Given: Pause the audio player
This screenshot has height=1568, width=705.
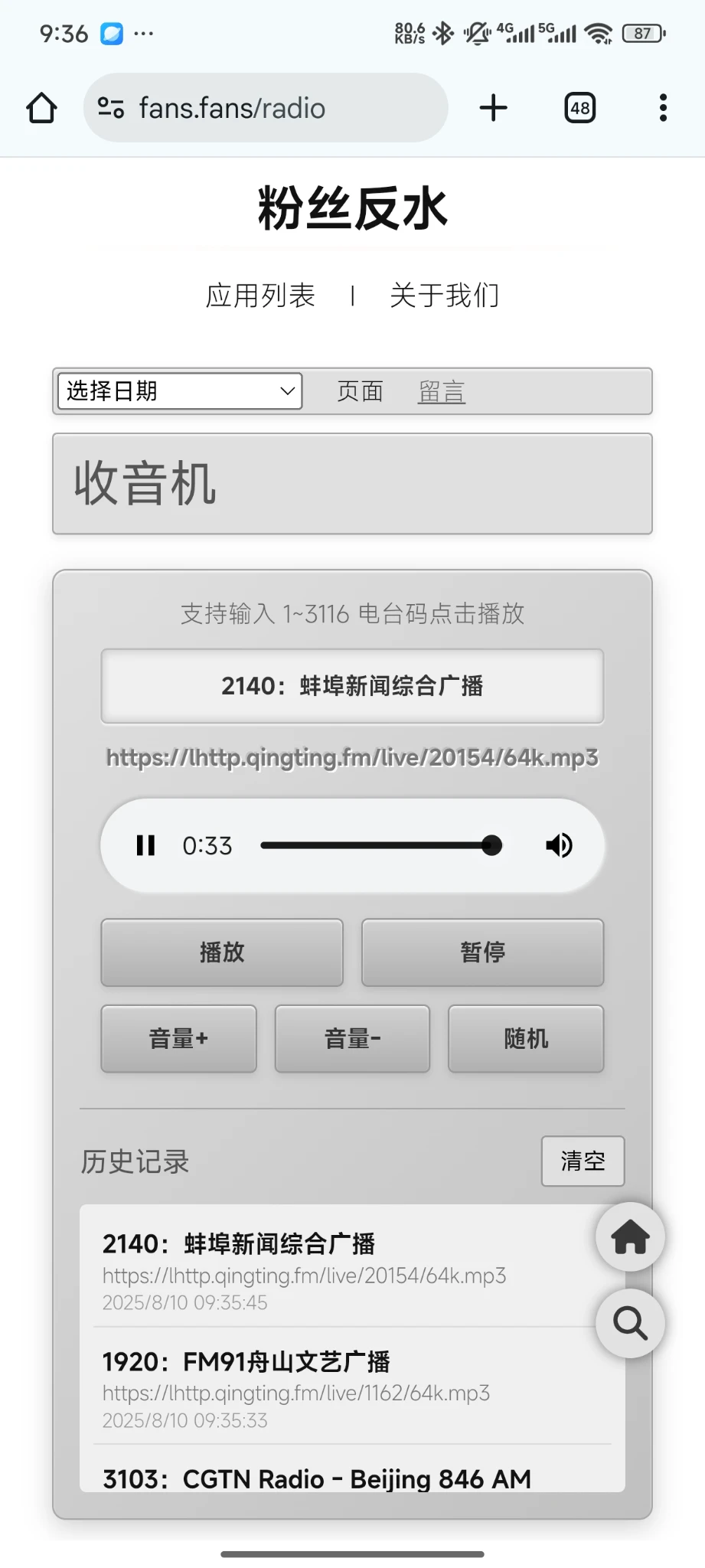Looking at the screenshot, I should click(145, 845).
